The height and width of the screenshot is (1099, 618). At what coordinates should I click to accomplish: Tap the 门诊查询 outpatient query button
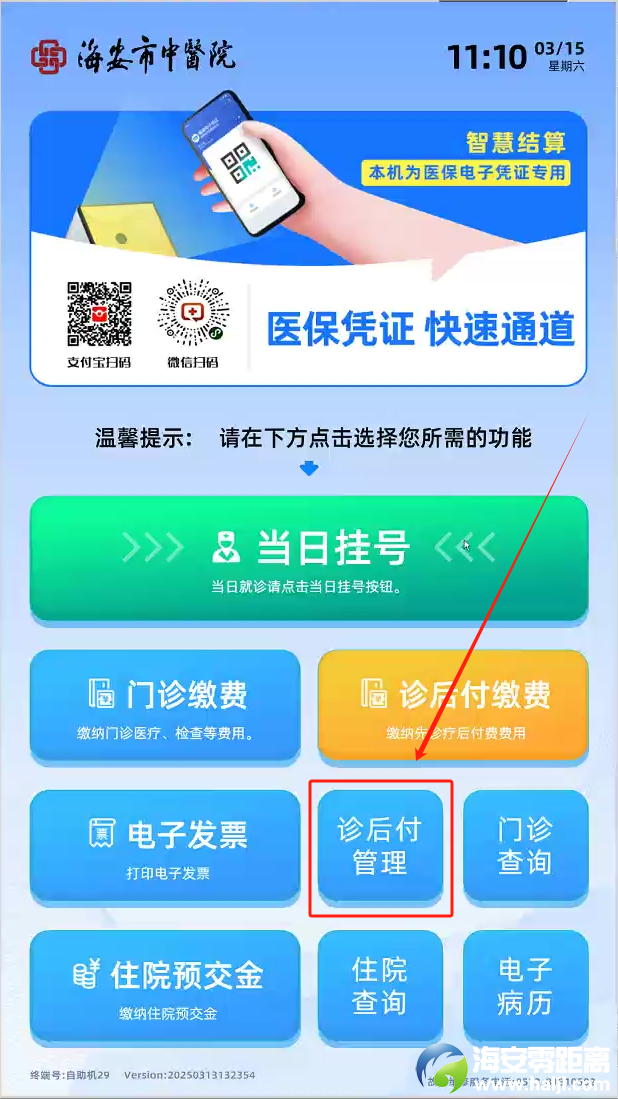click(x=525, y=845)
